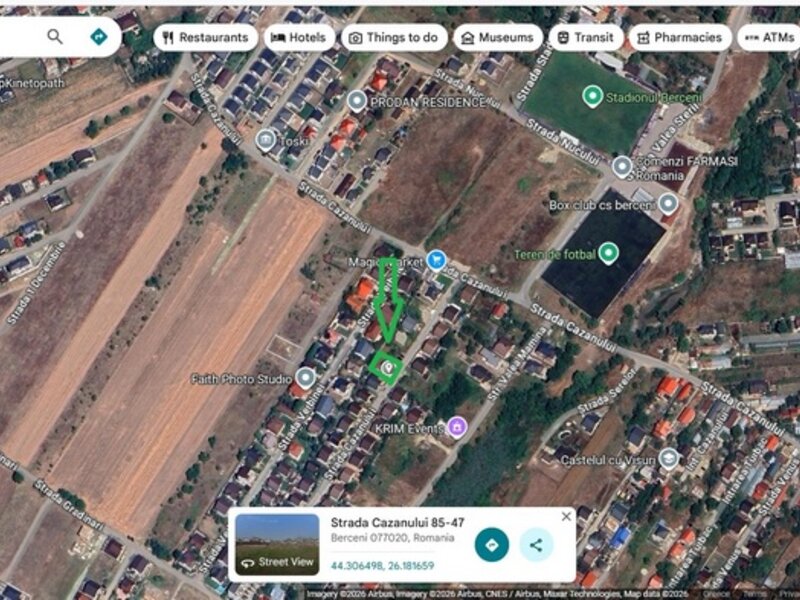Viewport: 800px width, 600px height.
Task: Show Museums on the map
Action: (x=496, y=38)
